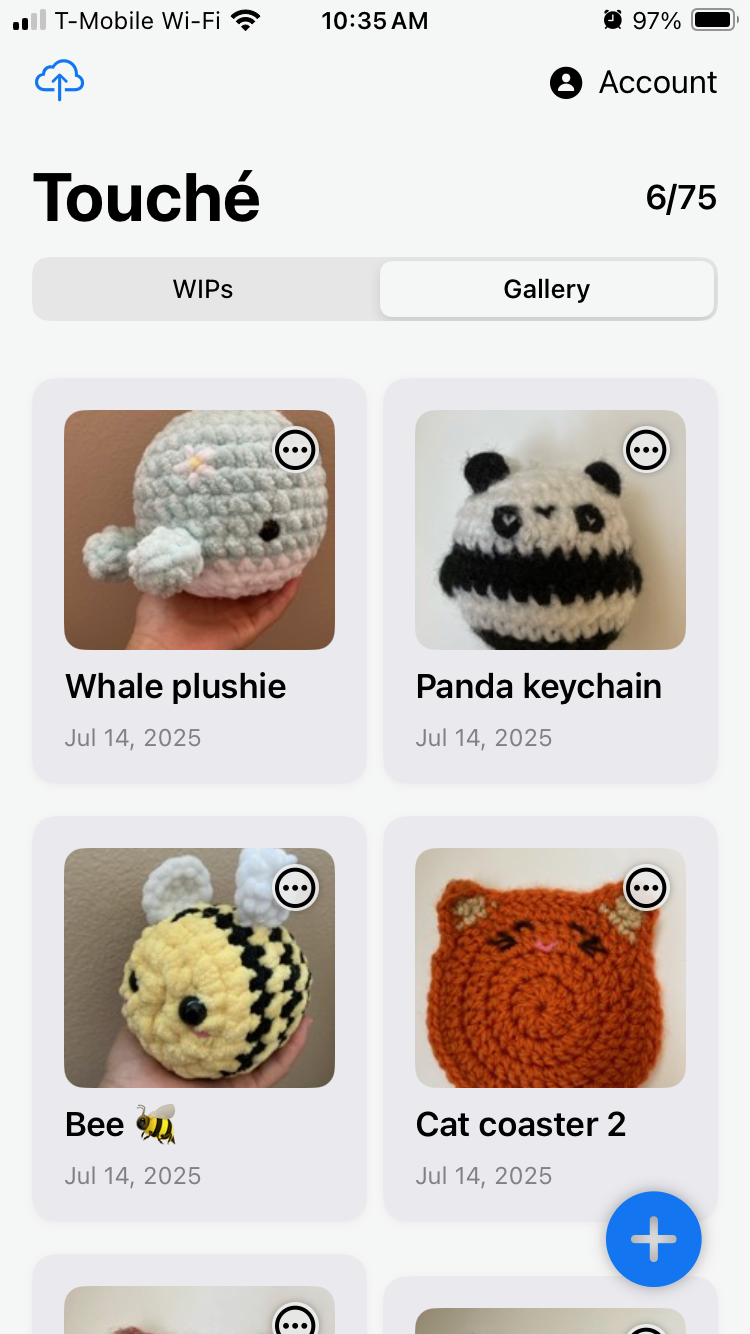Tap the cloud upload icon
The image size is (750, 1334).
60,81
